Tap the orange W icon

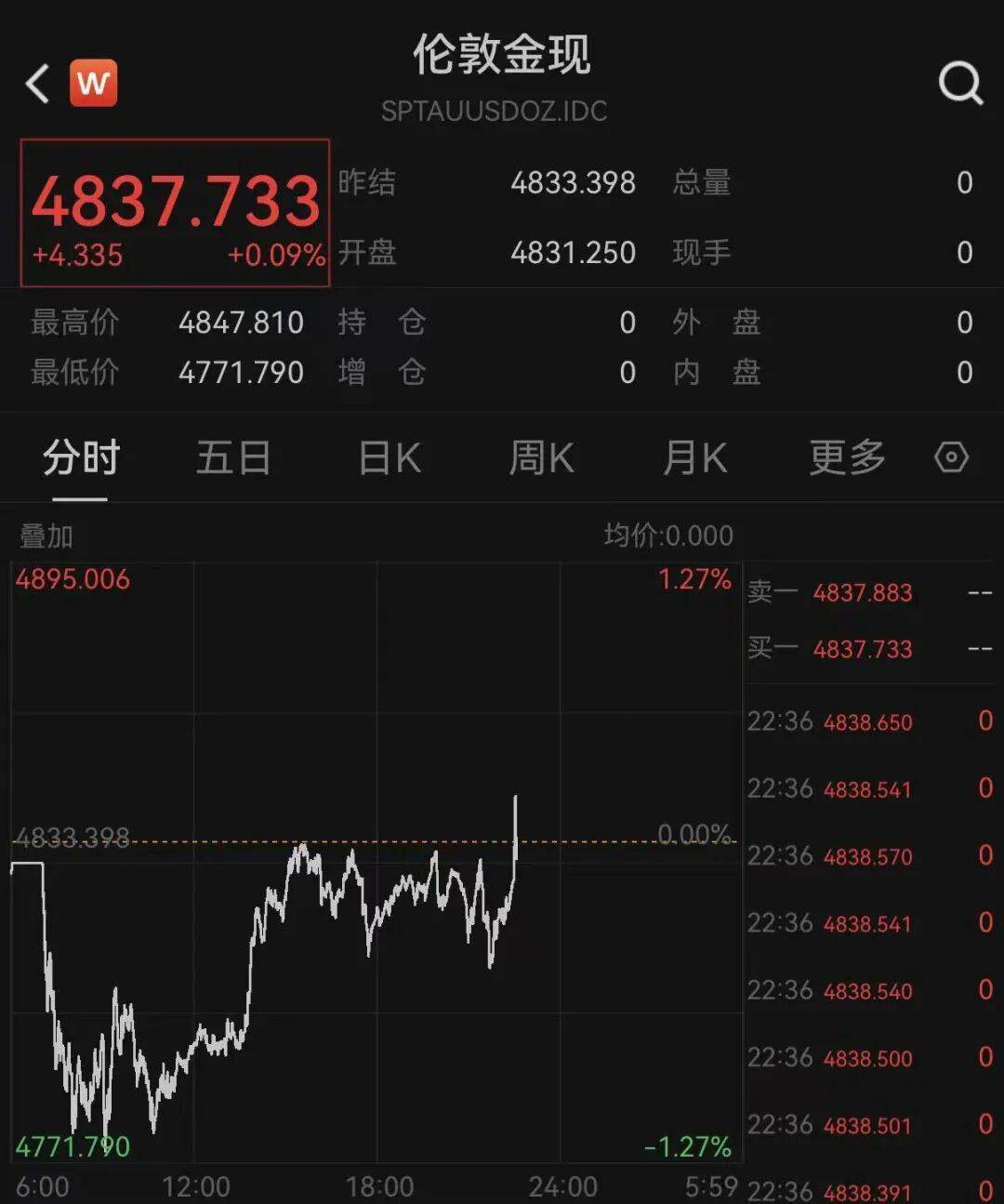[94, 84]
